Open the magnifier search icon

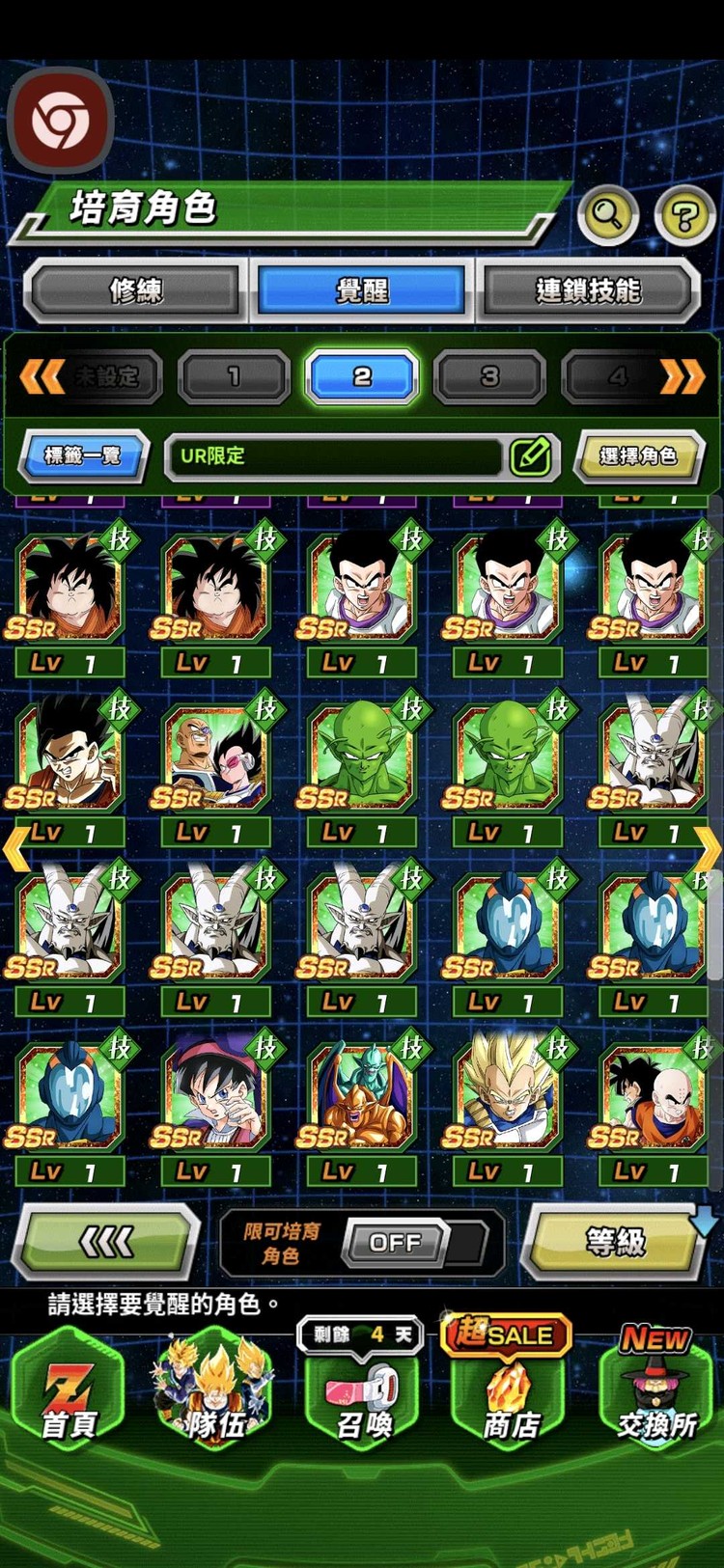coord(607,213)
